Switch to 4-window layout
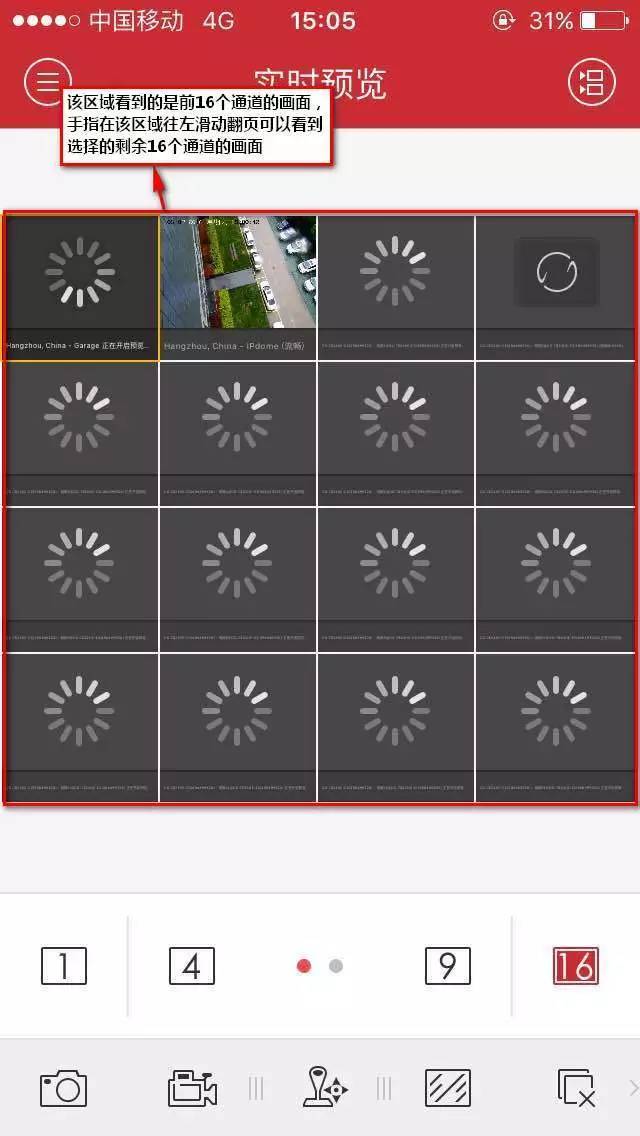 pyautogui.click(x=192, y=966)
